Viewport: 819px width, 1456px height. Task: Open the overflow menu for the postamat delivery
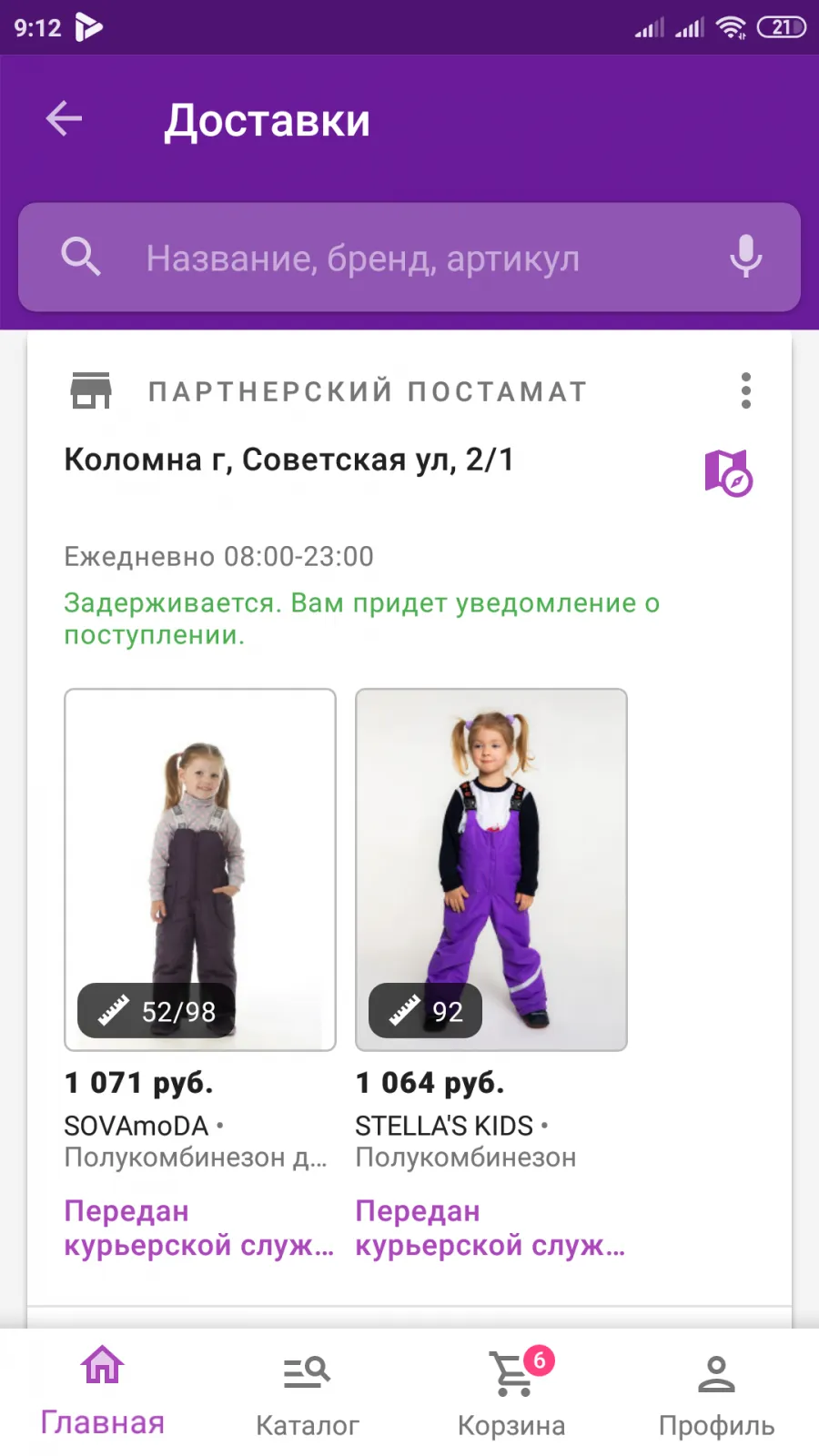[x=746, y=391]
